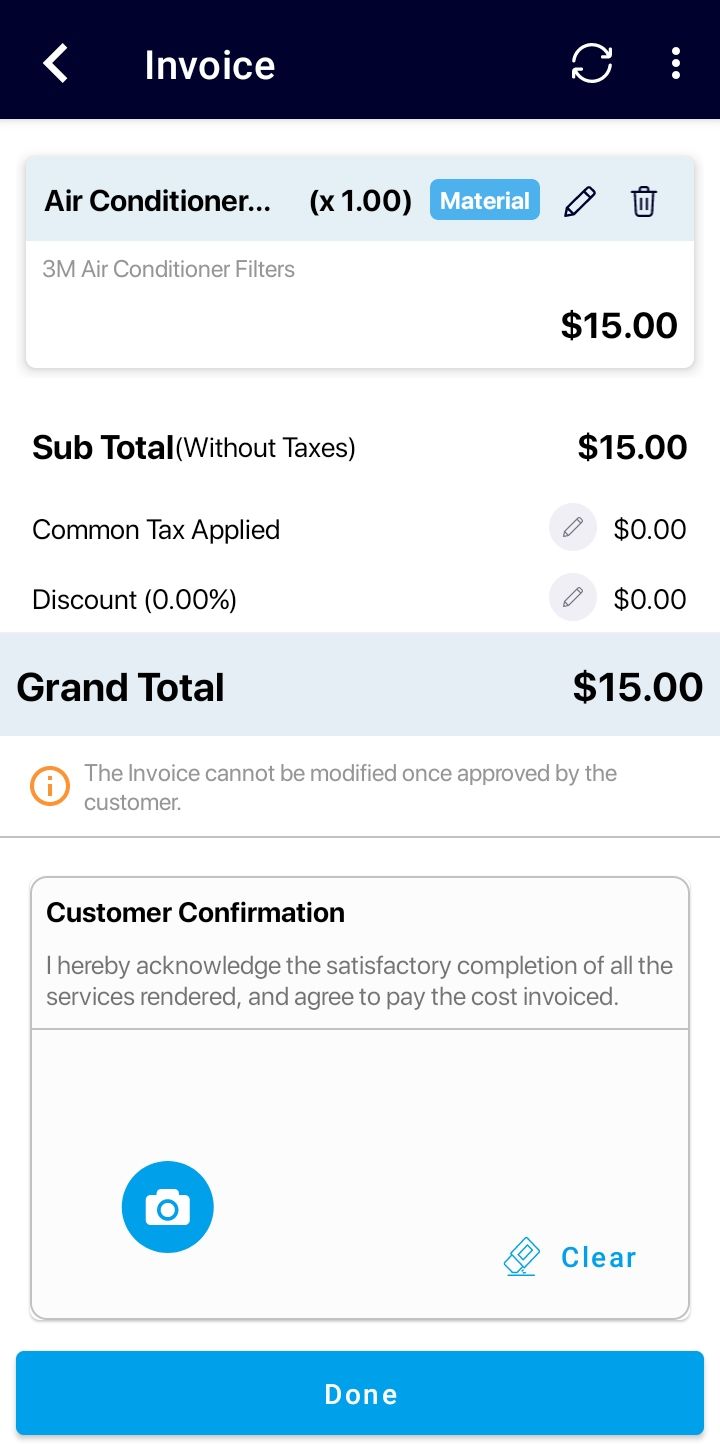Viewport: 720px width, 1444px height.
Task: Delete the Air Conditioner material item
Action: [x=644, y=201]
